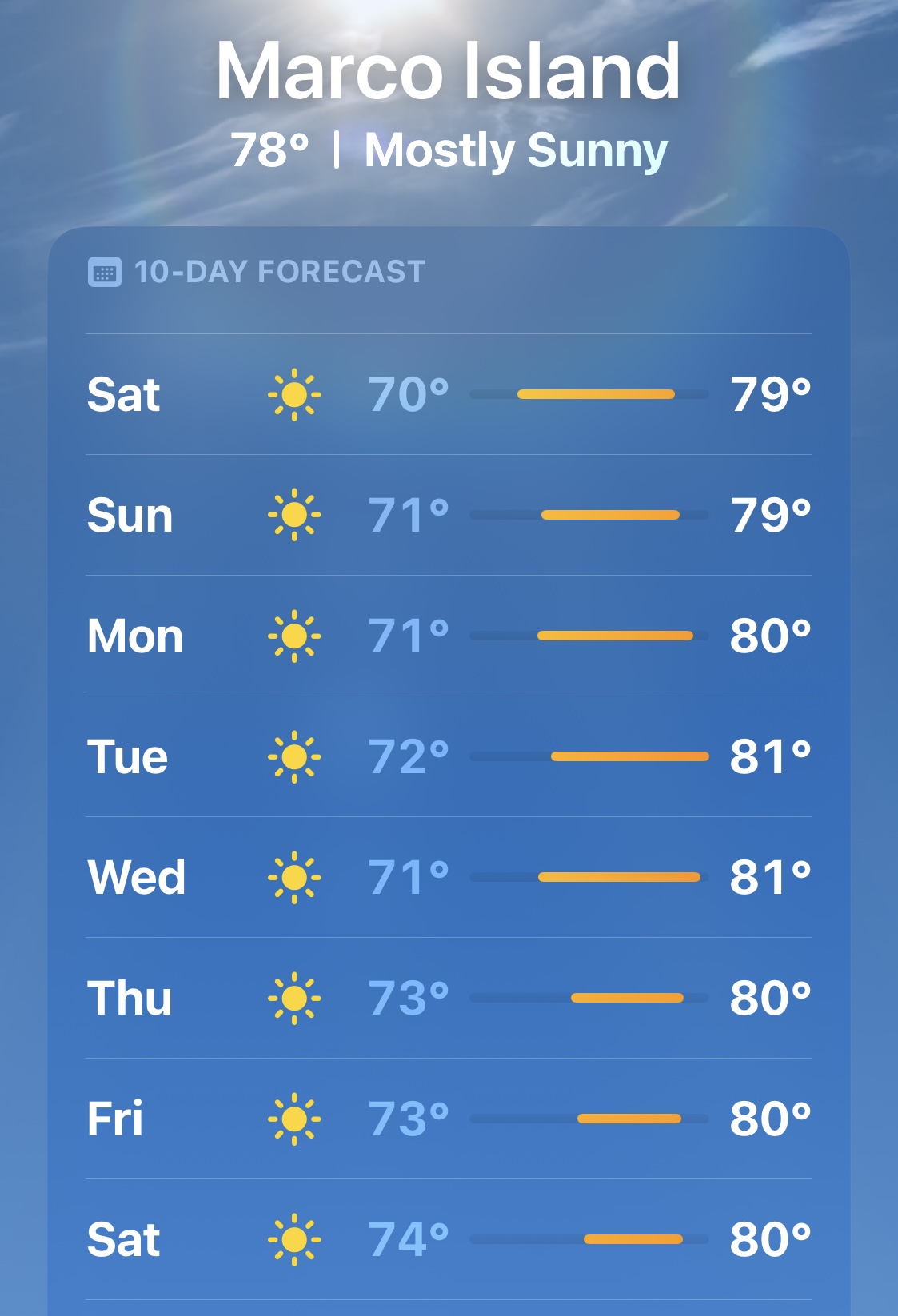Open Wednesday's forecast details
898x1316 pixels.
point(448,877)
